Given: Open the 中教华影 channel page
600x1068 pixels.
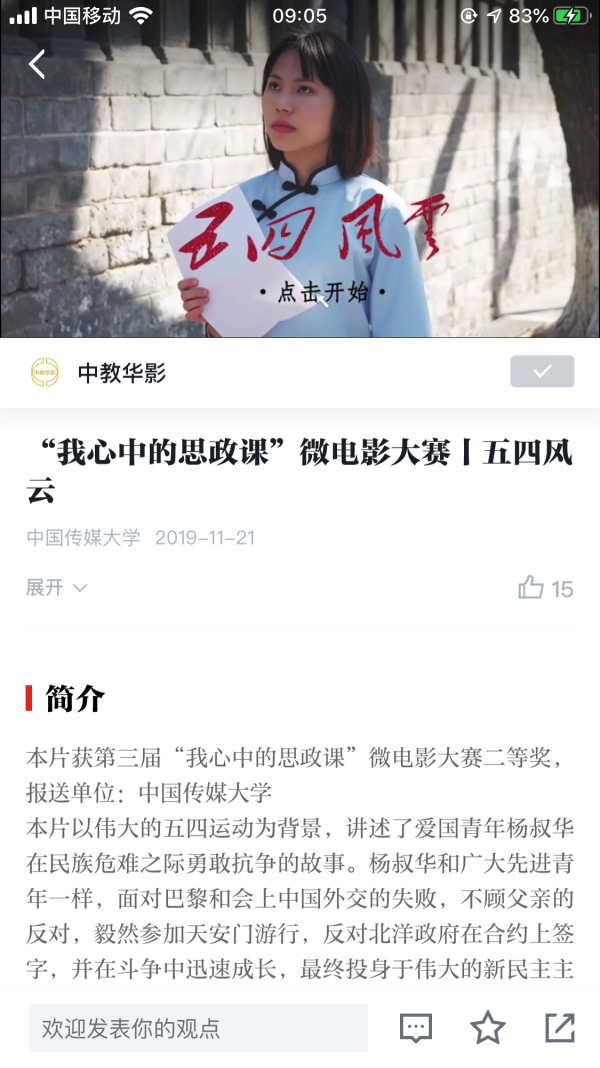Looking at the screenshot, I should [x=121, y=373].
